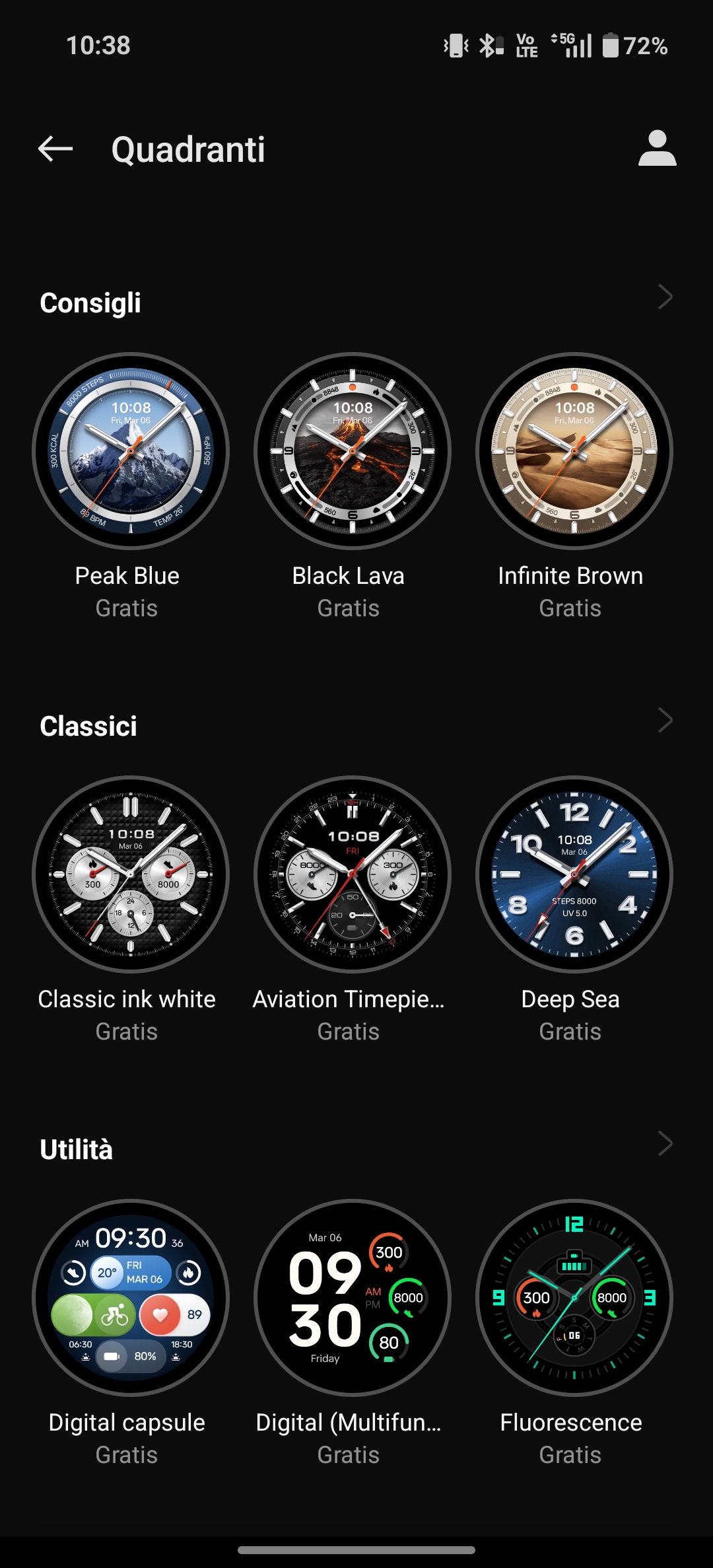Expand the Consigli section
The height and width of the screenshot is (1568, 713).
(x=665, y=297)
